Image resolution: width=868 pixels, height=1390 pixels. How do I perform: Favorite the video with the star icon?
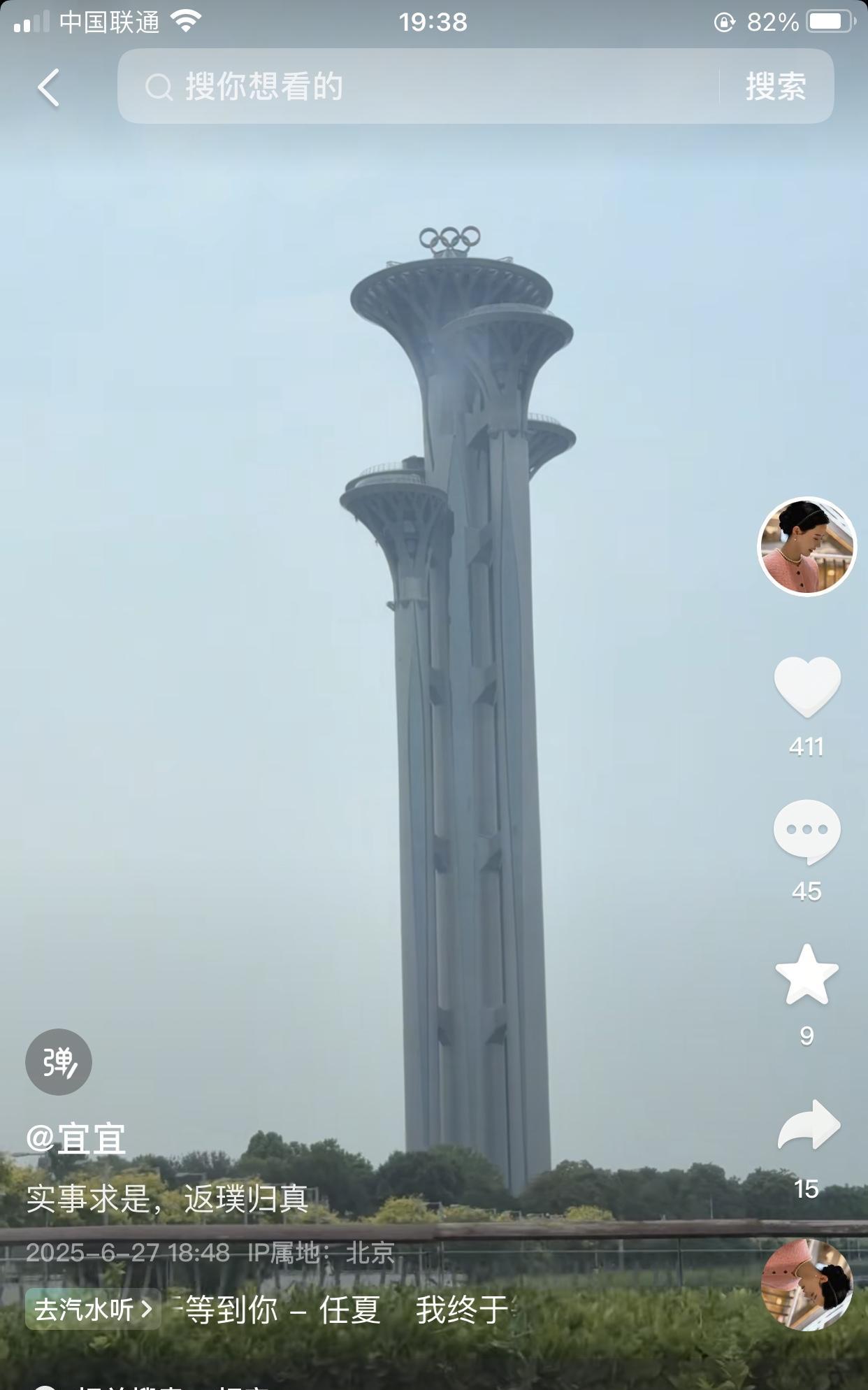tap(807, 974)
